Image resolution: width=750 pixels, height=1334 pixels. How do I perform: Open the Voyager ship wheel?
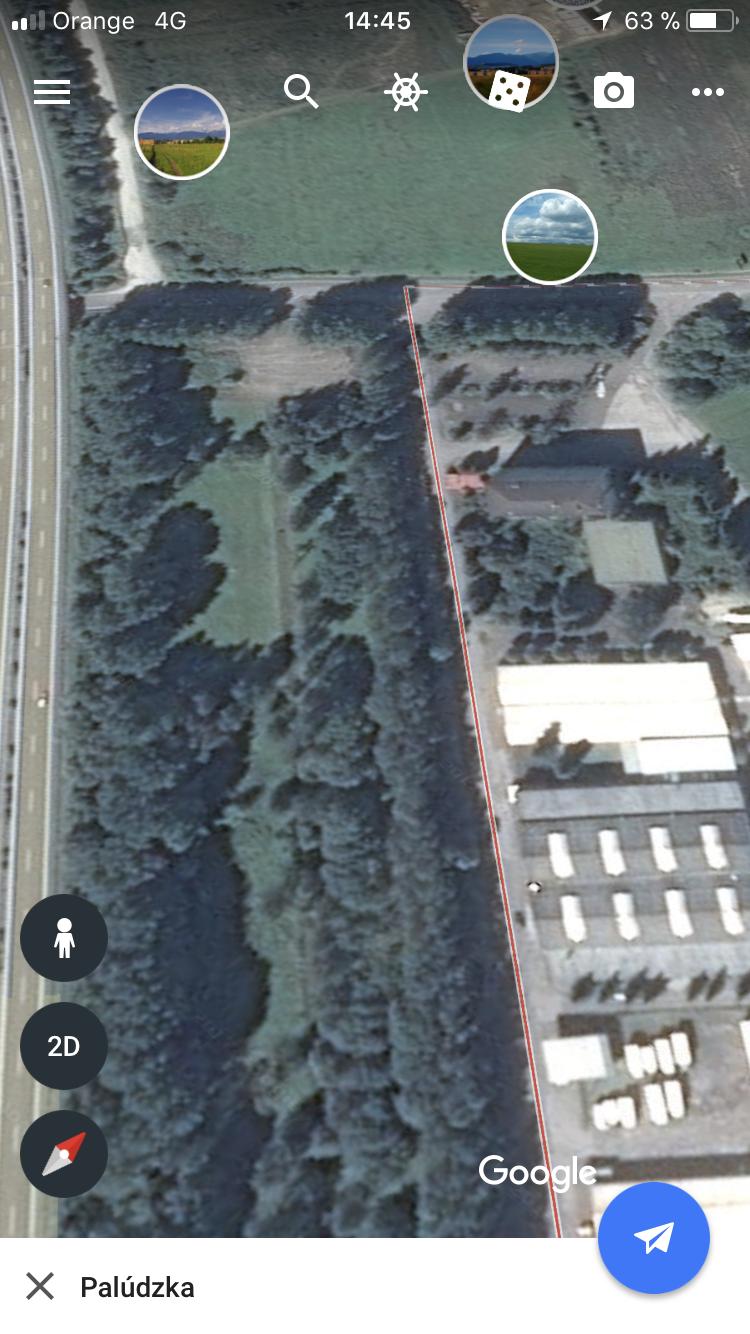405,92
